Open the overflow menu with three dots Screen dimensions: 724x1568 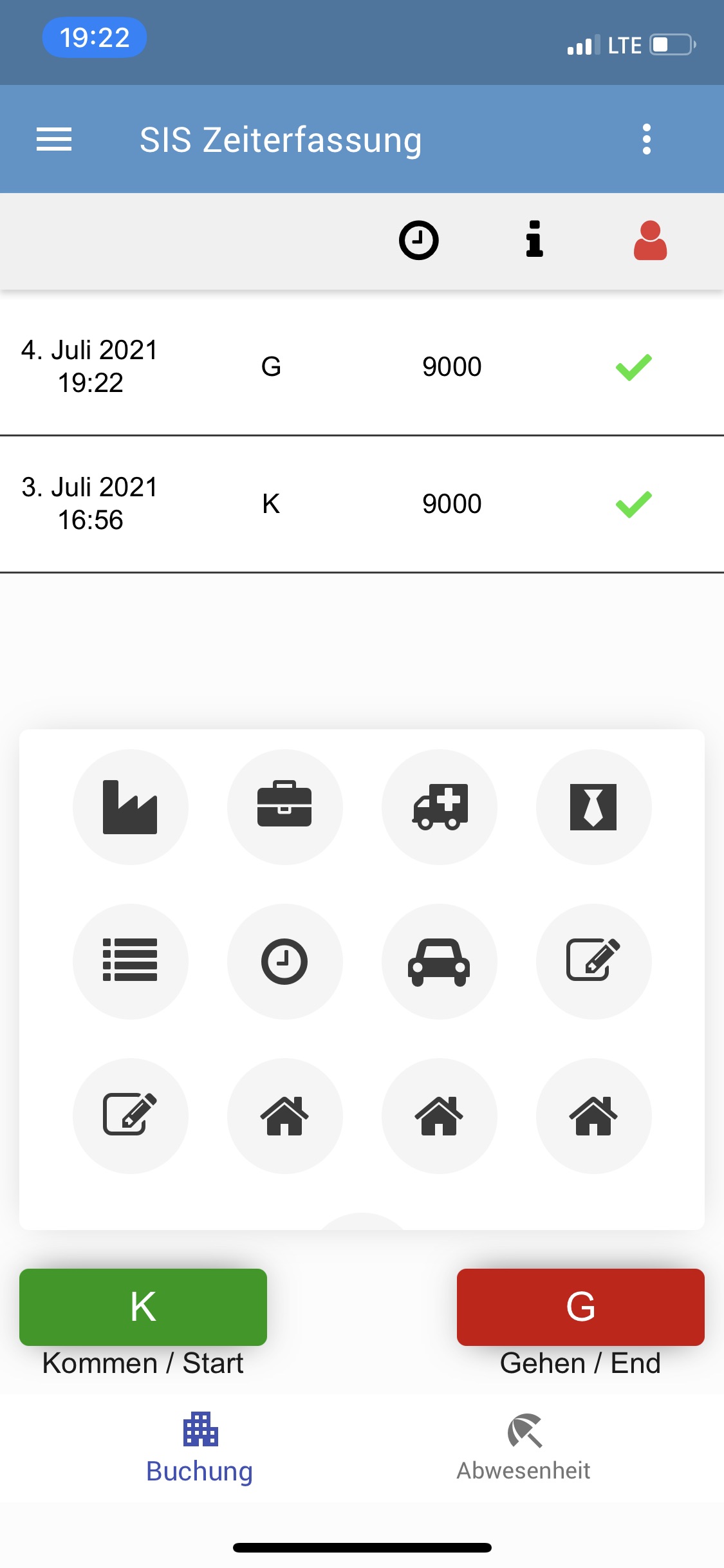(646, 139)
